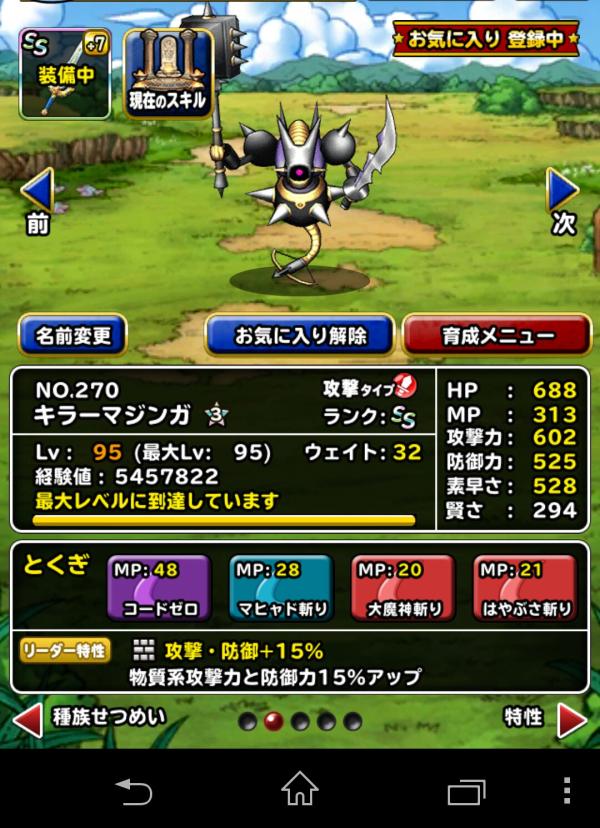Select the 大魔神斬り skill

tap(402, 589)
